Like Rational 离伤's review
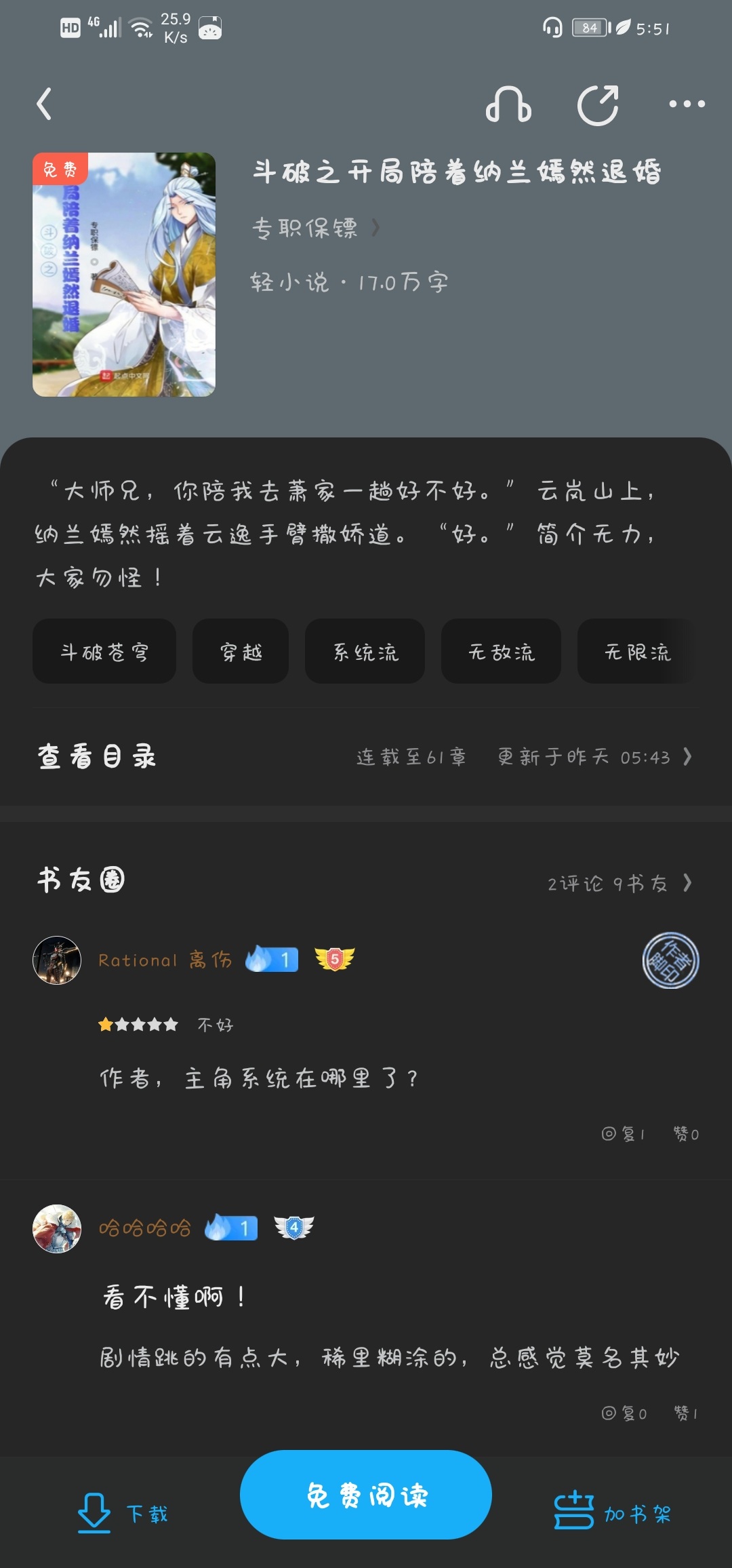The image size is (732, 1568). [x=685, y=1134]
